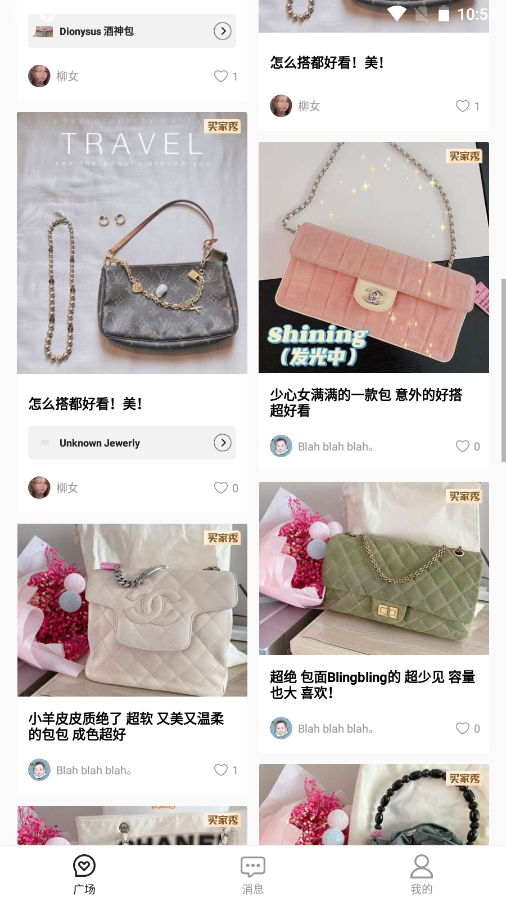Open the Dionysus 酒神包 product link

coord(132,31)
